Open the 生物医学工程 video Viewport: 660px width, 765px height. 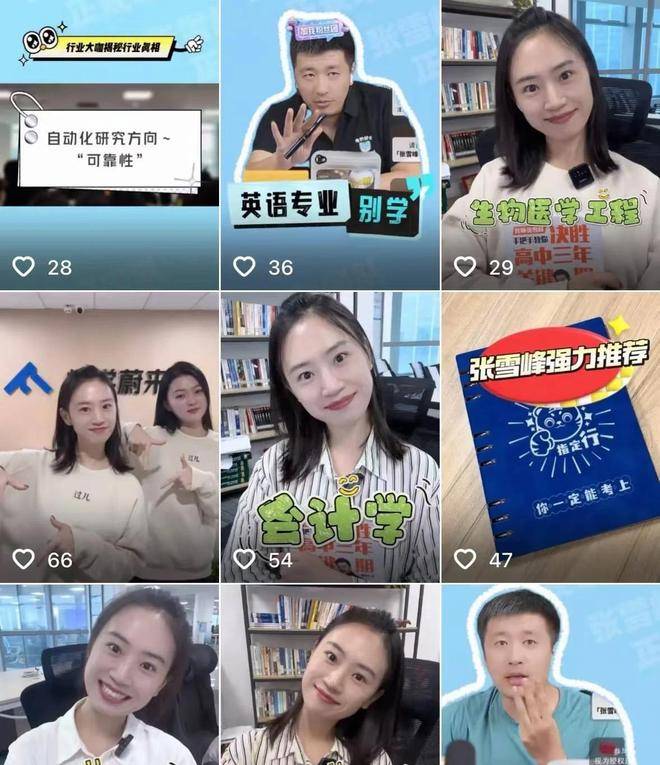click(551, 145)
